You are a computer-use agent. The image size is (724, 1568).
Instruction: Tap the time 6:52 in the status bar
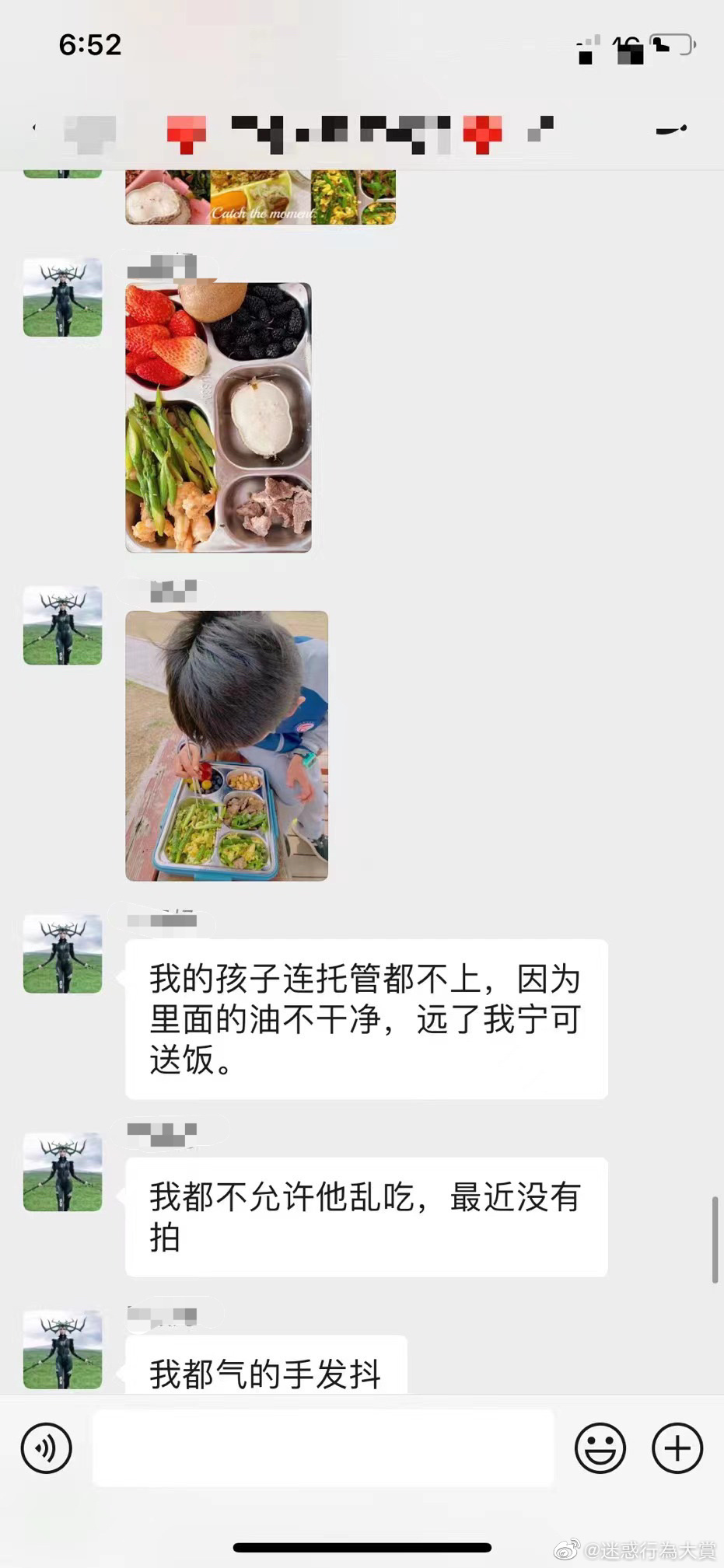(88, 45)
